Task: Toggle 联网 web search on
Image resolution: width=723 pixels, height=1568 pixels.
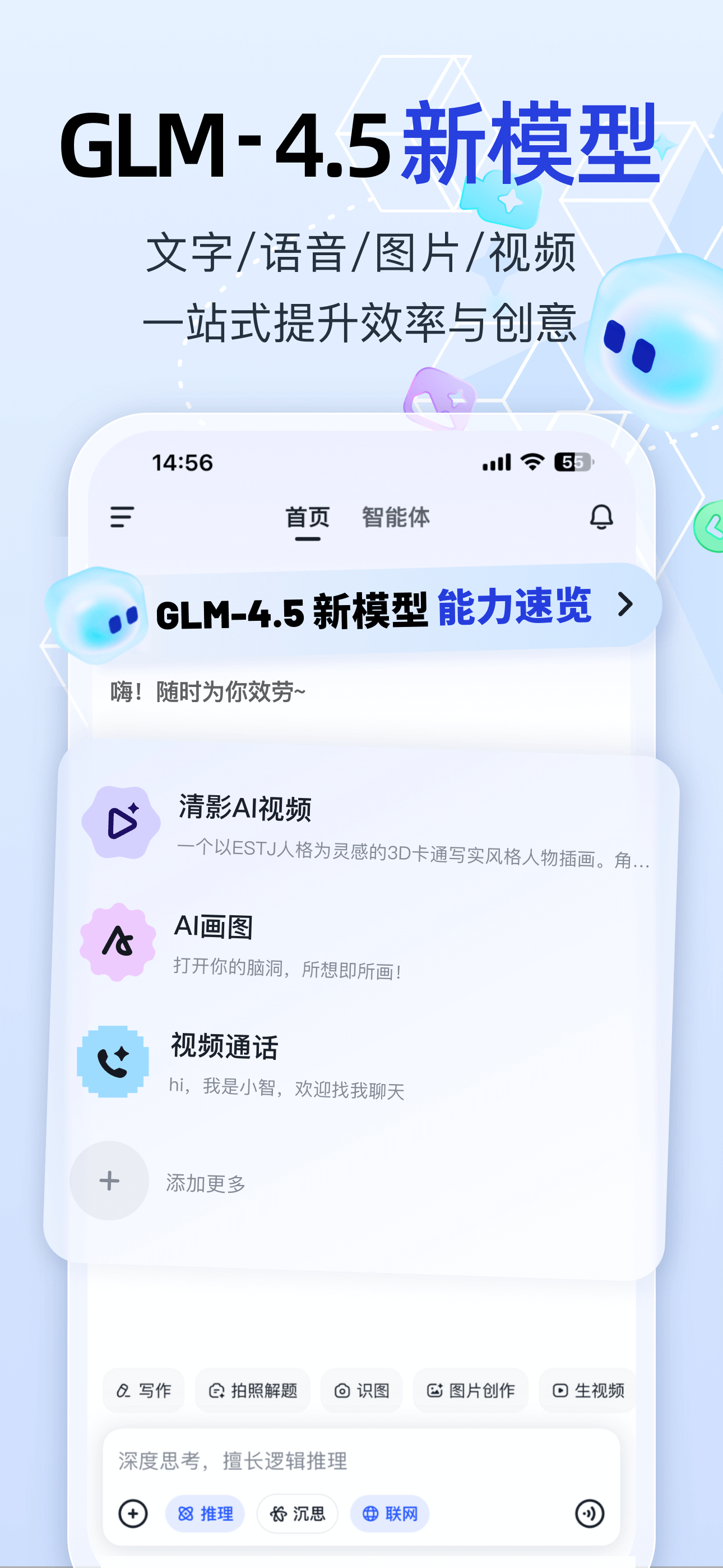Action: 390,1514
